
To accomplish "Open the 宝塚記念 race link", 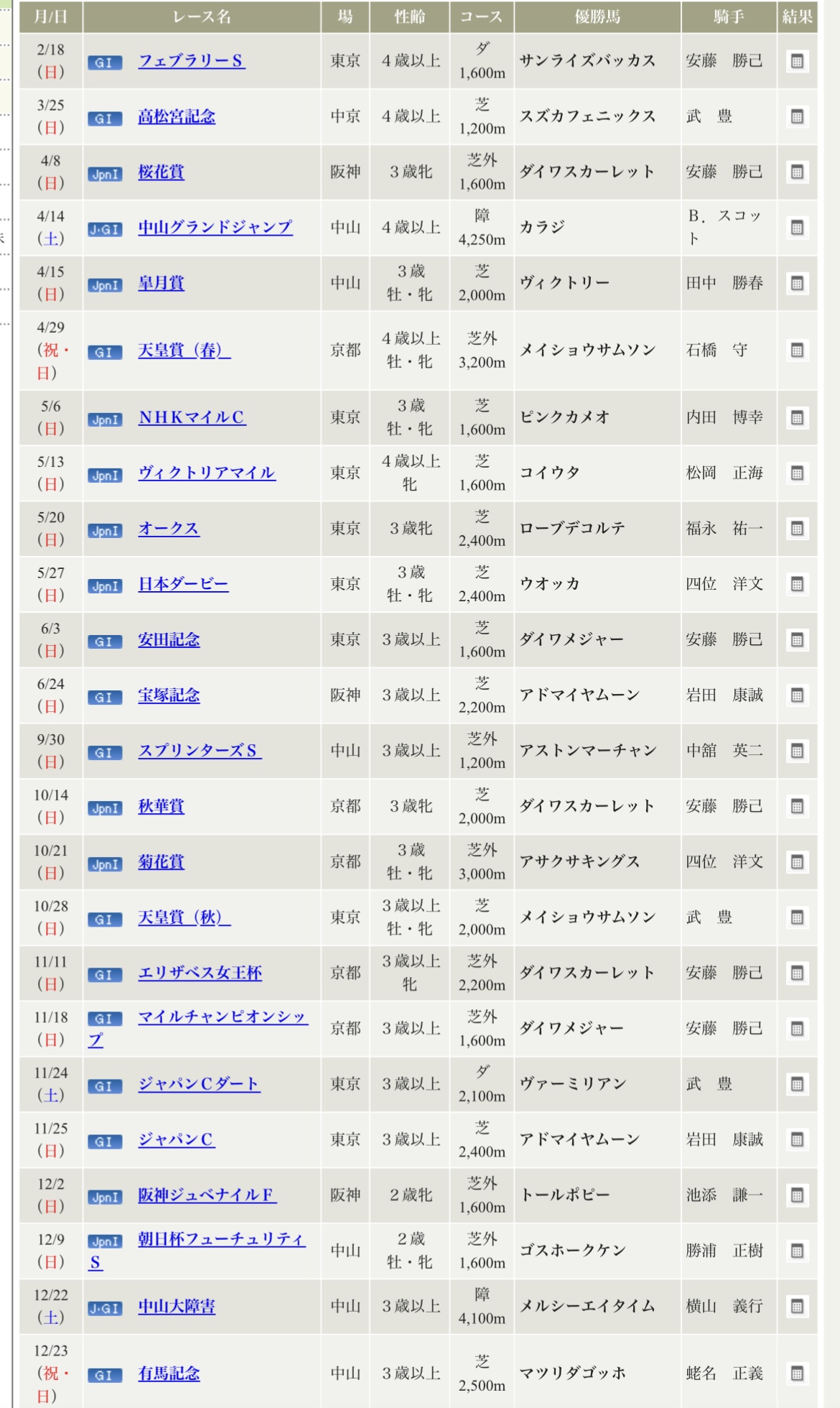I will 169,695.
